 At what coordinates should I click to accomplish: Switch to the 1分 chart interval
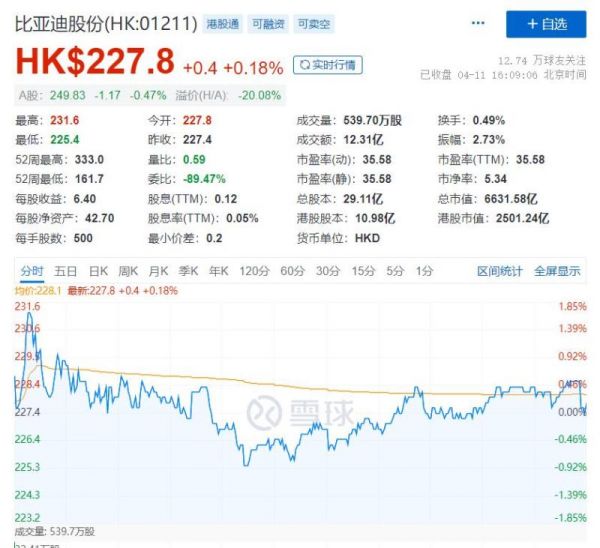[x=425, y=270]
